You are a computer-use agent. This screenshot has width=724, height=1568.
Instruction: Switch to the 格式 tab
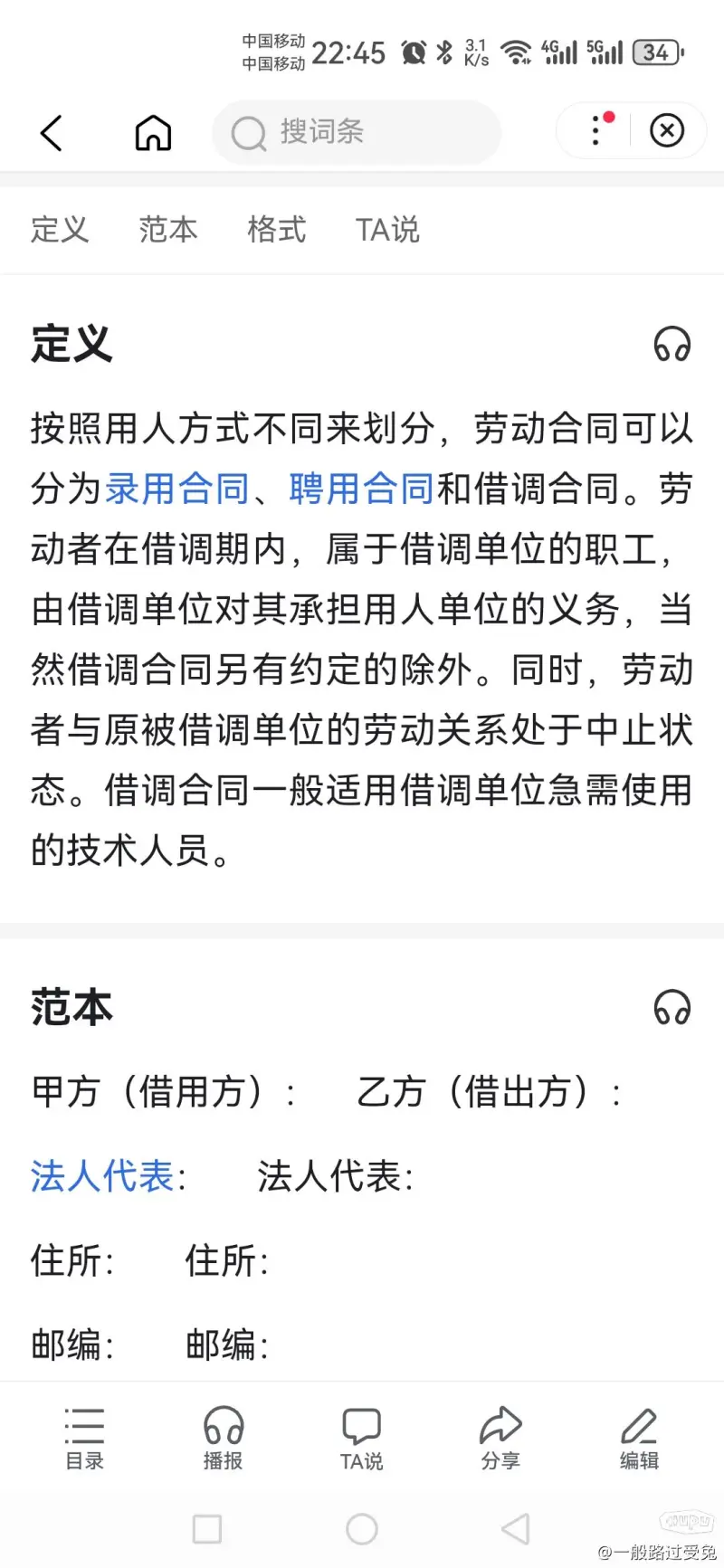pos(277,230)
